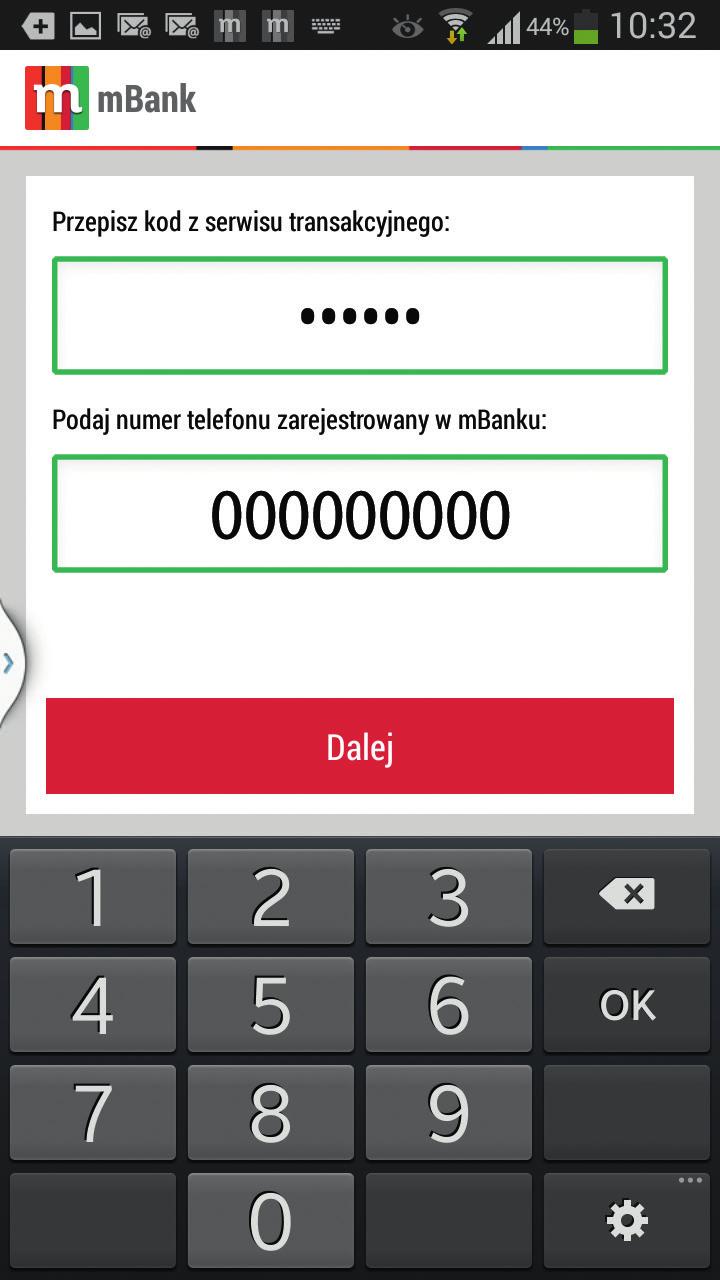Tap OK on the numeric keypad
Viewport: 720px width, 1280px height.
point(627,1005)
